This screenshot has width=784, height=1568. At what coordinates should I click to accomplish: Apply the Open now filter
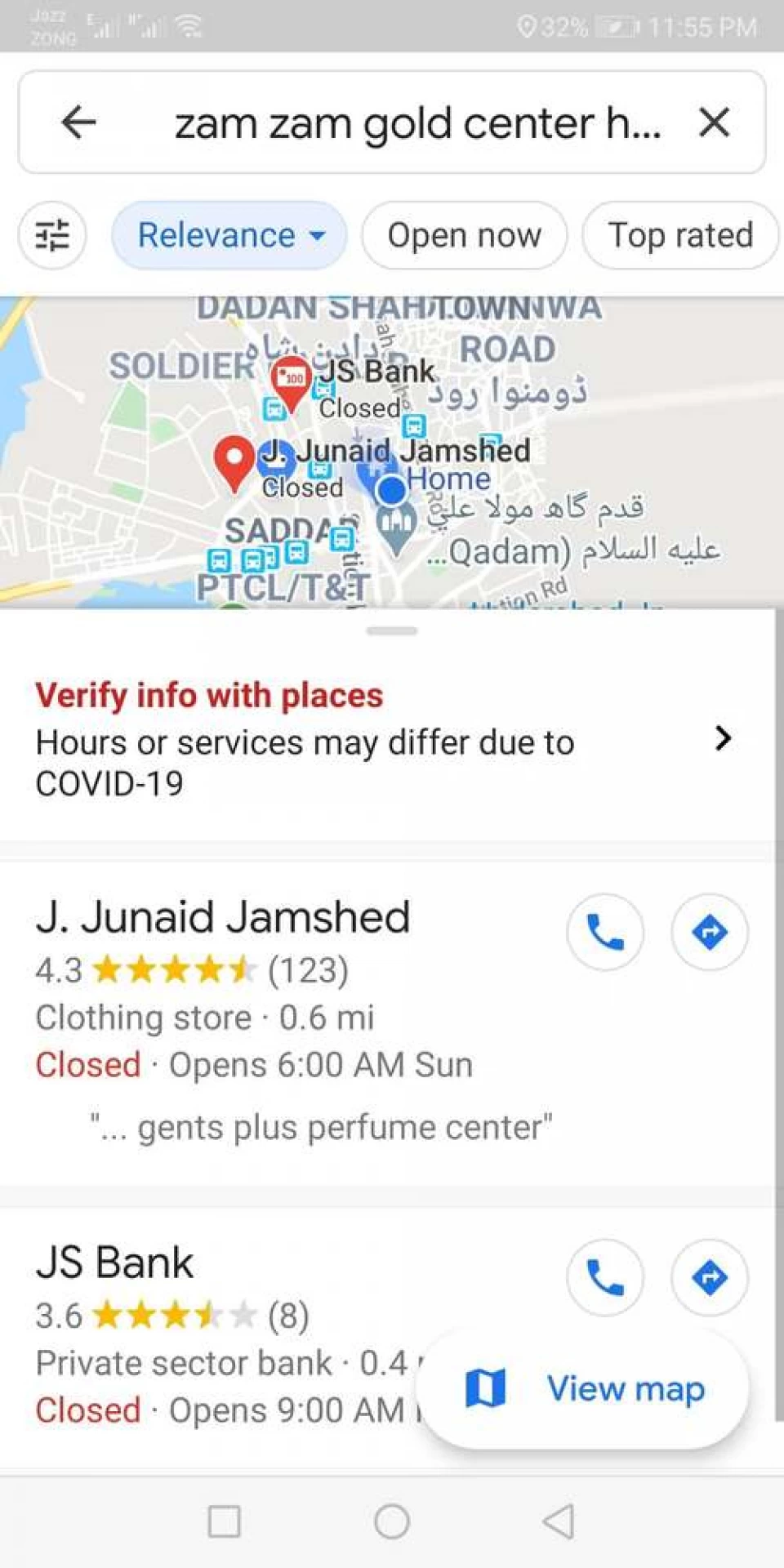464,236
